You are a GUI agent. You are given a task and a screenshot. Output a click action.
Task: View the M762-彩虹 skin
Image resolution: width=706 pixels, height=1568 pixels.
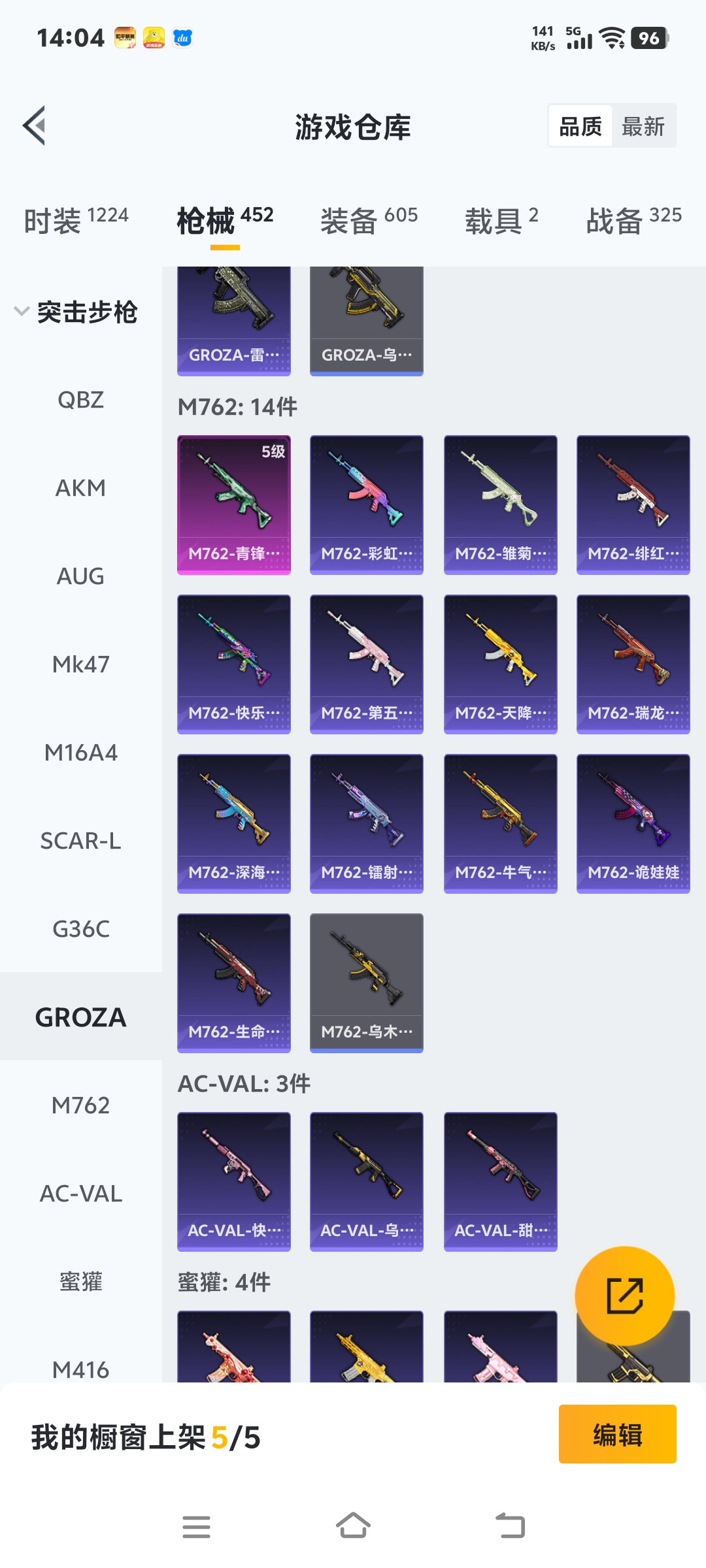point(367,504)
